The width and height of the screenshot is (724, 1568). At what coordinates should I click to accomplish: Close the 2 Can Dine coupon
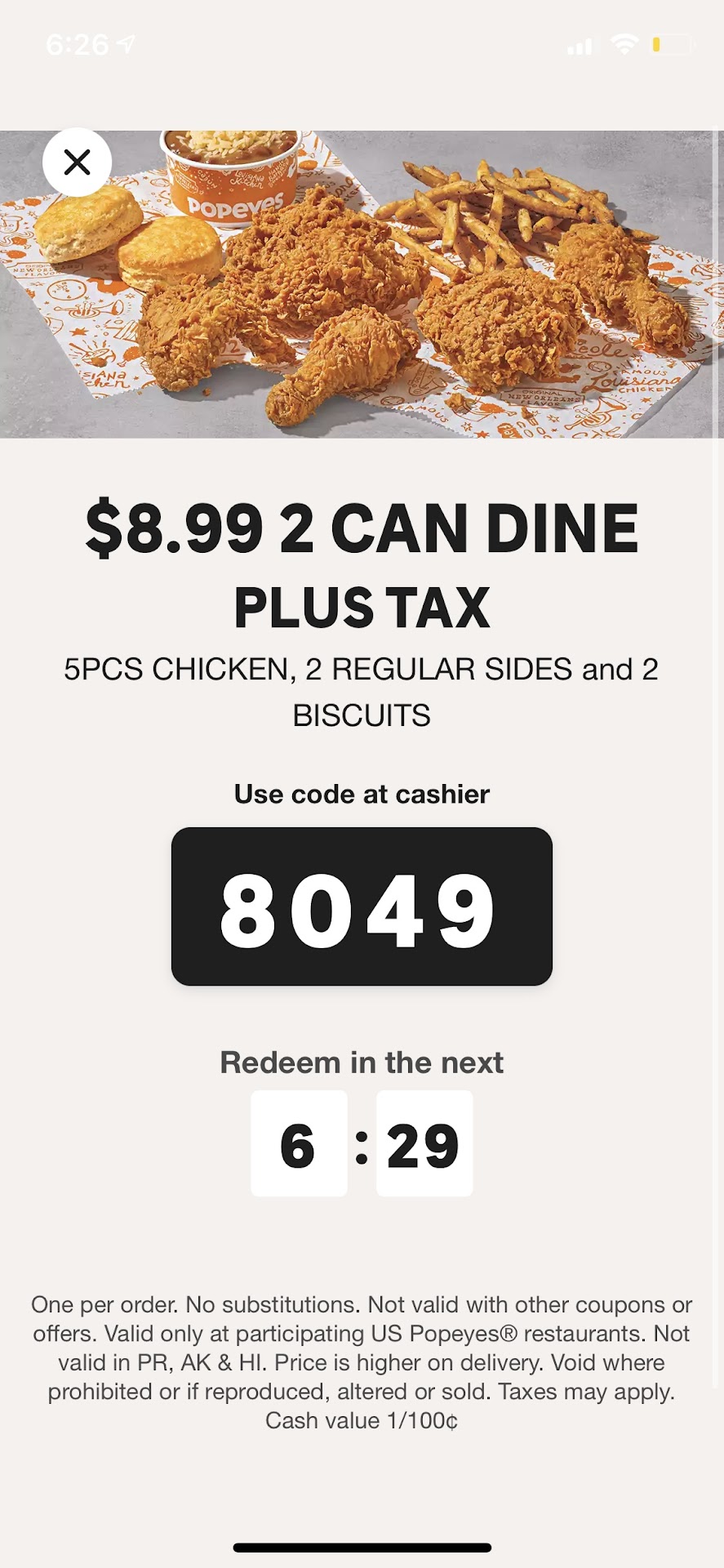tap(77, 163)
